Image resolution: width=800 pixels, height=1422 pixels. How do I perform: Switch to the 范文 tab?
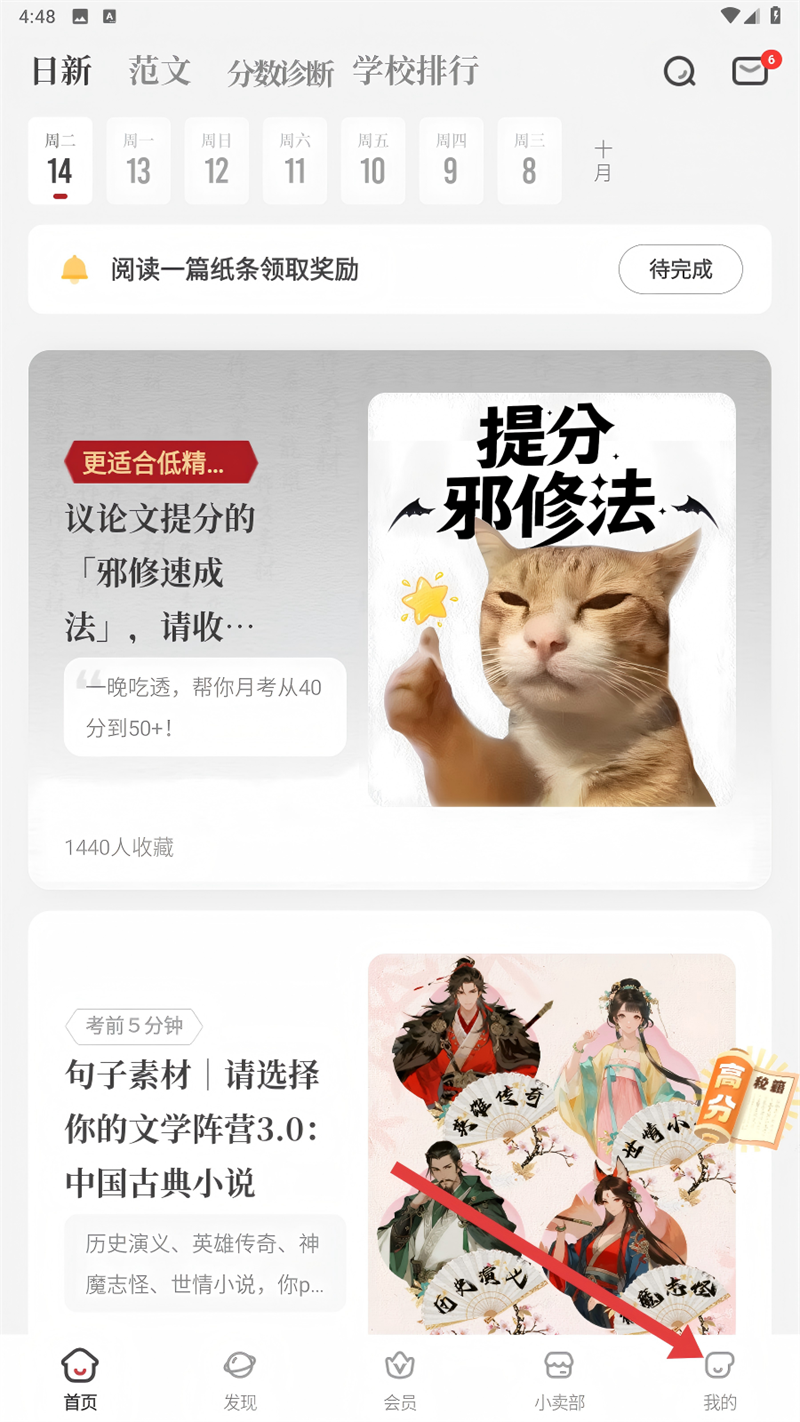pyautogui.click(x=159, y=71)
